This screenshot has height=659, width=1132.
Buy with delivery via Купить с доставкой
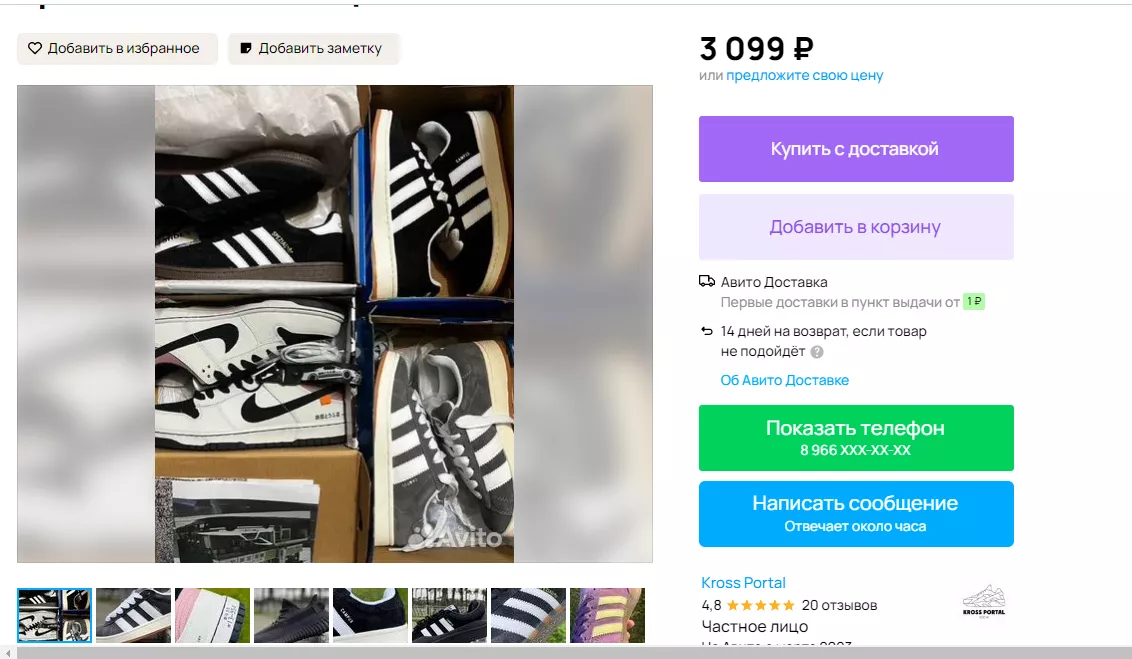pyautogui.click(x=855, y=149)
